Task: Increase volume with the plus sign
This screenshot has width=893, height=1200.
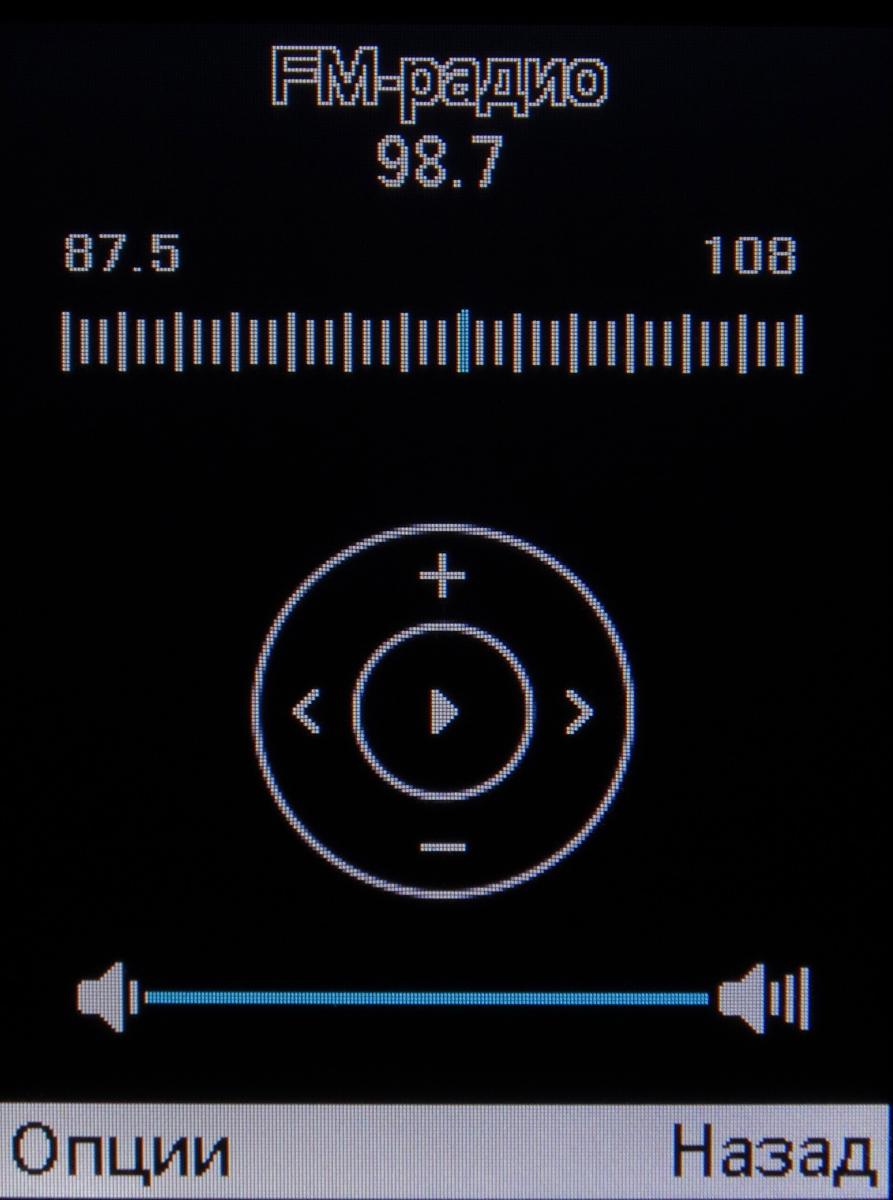Action: click(x=443, y=577)
